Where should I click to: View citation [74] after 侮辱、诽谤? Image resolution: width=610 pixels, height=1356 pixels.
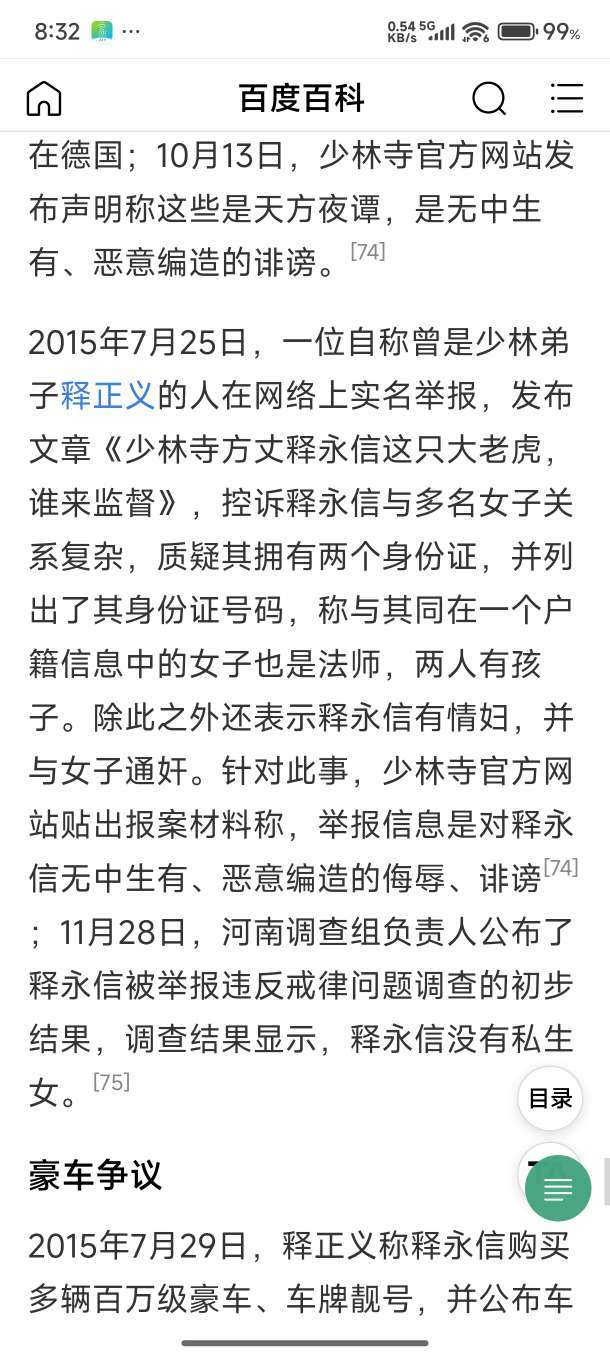pyautogui.click(x=560, y=867)
